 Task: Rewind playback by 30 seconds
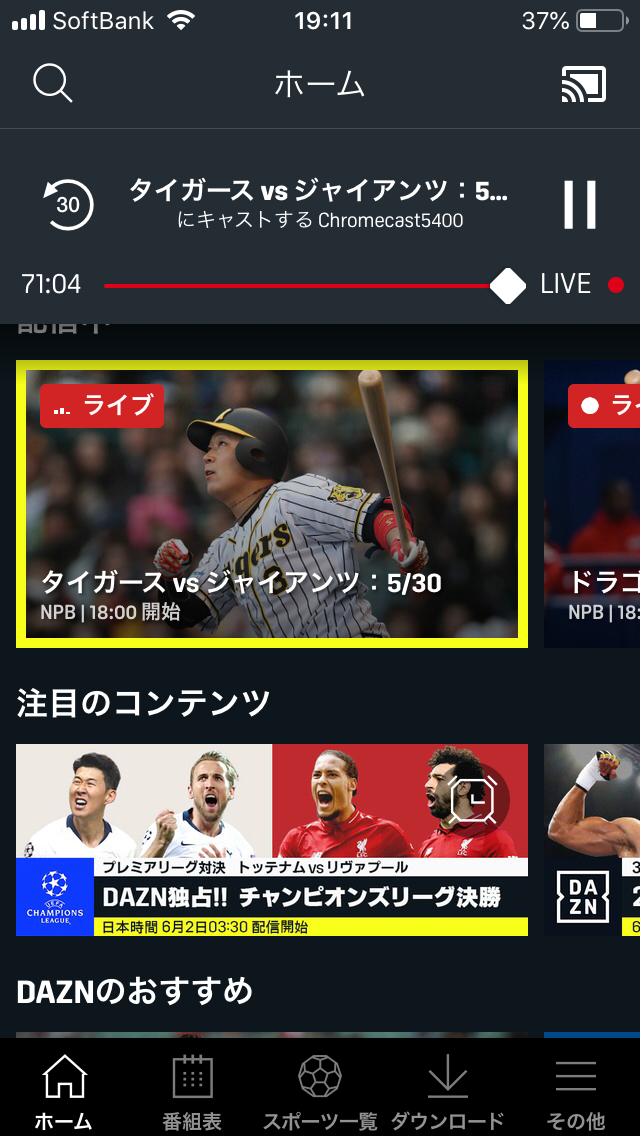click(68, 204)
